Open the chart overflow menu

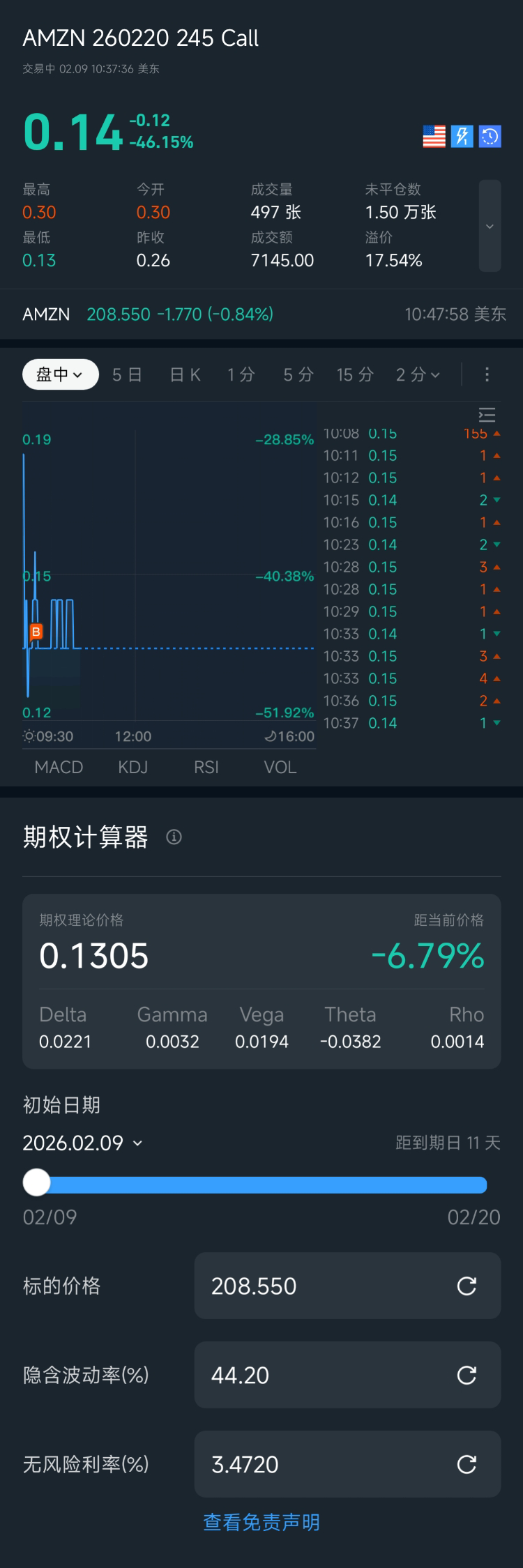[x=487, y=375]
